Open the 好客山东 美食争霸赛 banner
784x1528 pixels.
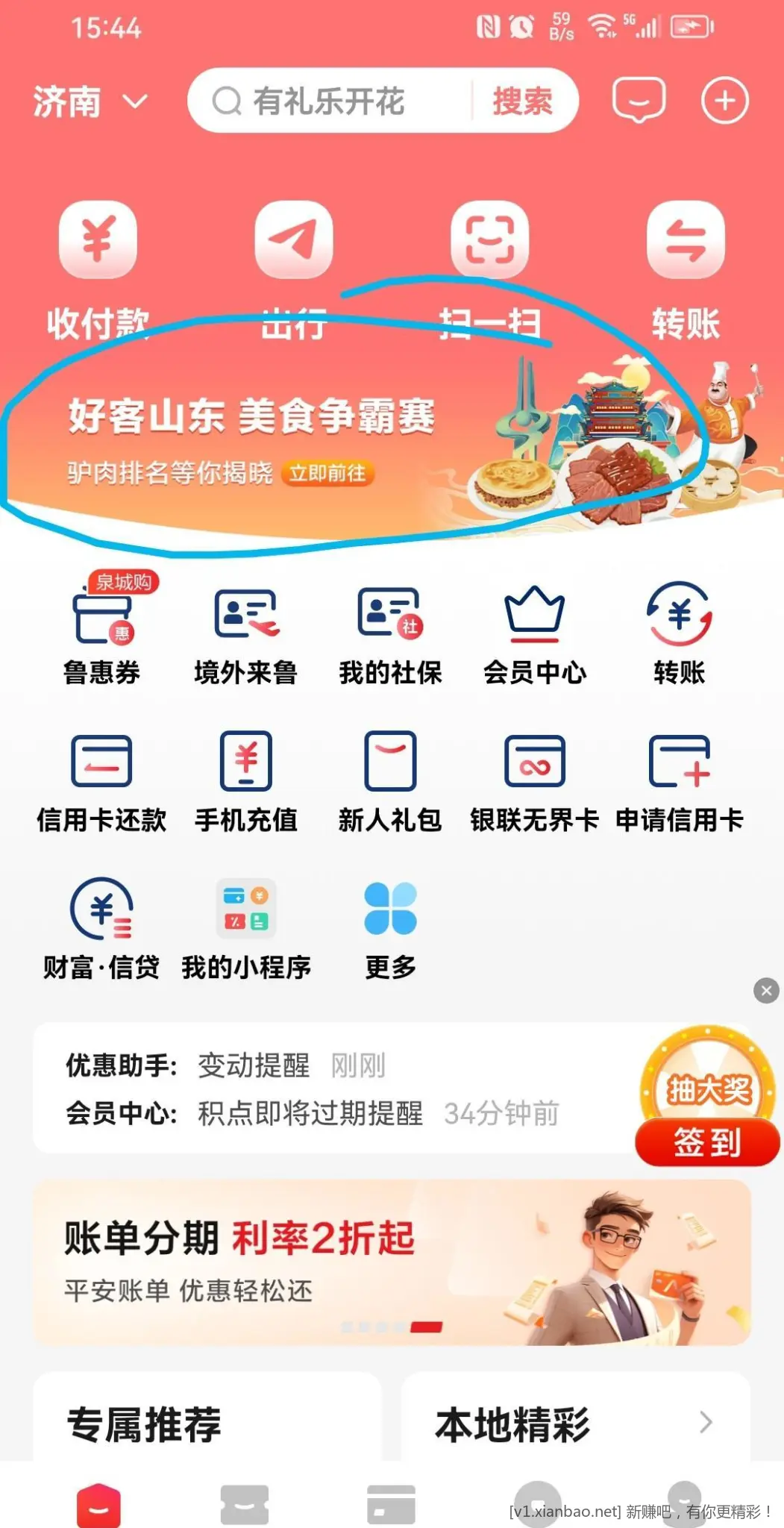tap(298, 440)
